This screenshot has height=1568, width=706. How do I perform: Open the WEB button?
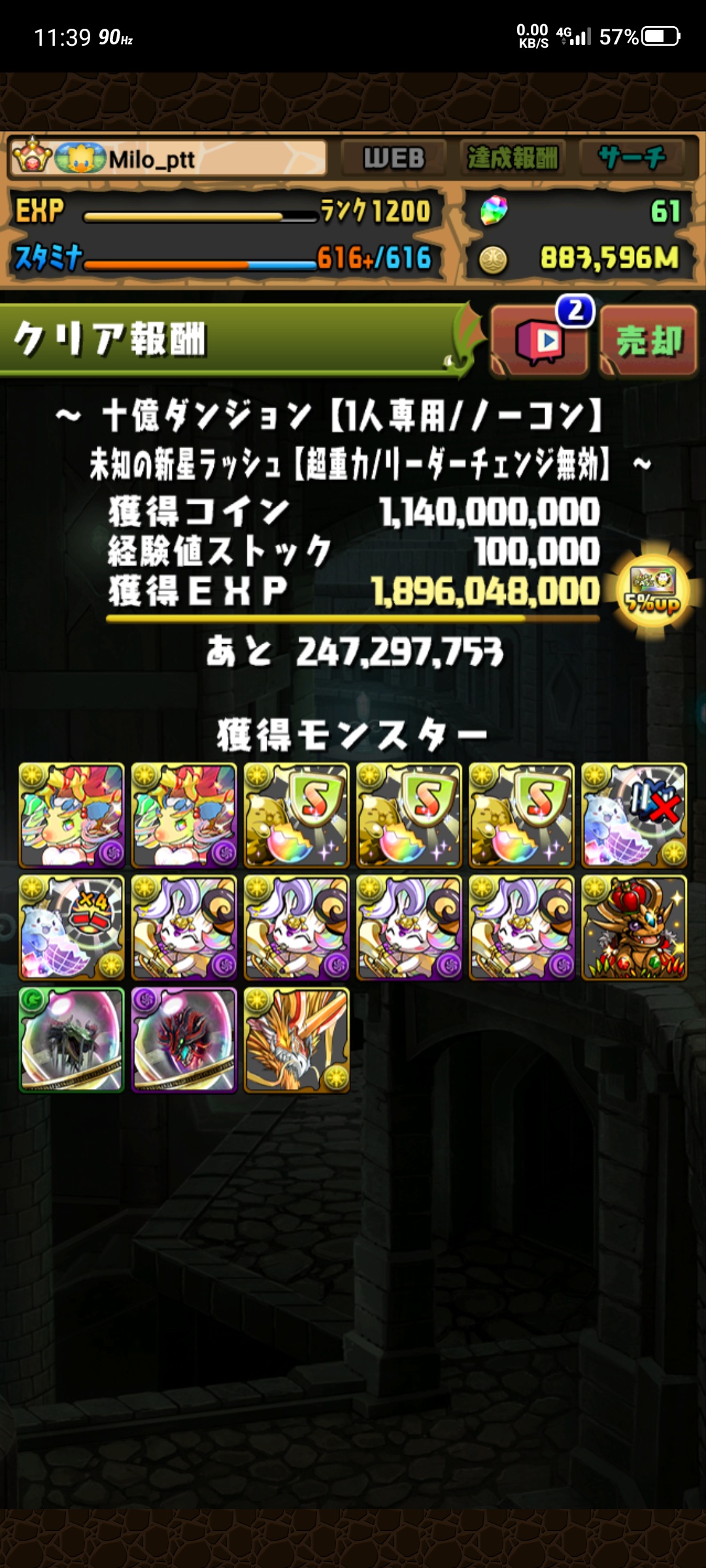(394, 158)
